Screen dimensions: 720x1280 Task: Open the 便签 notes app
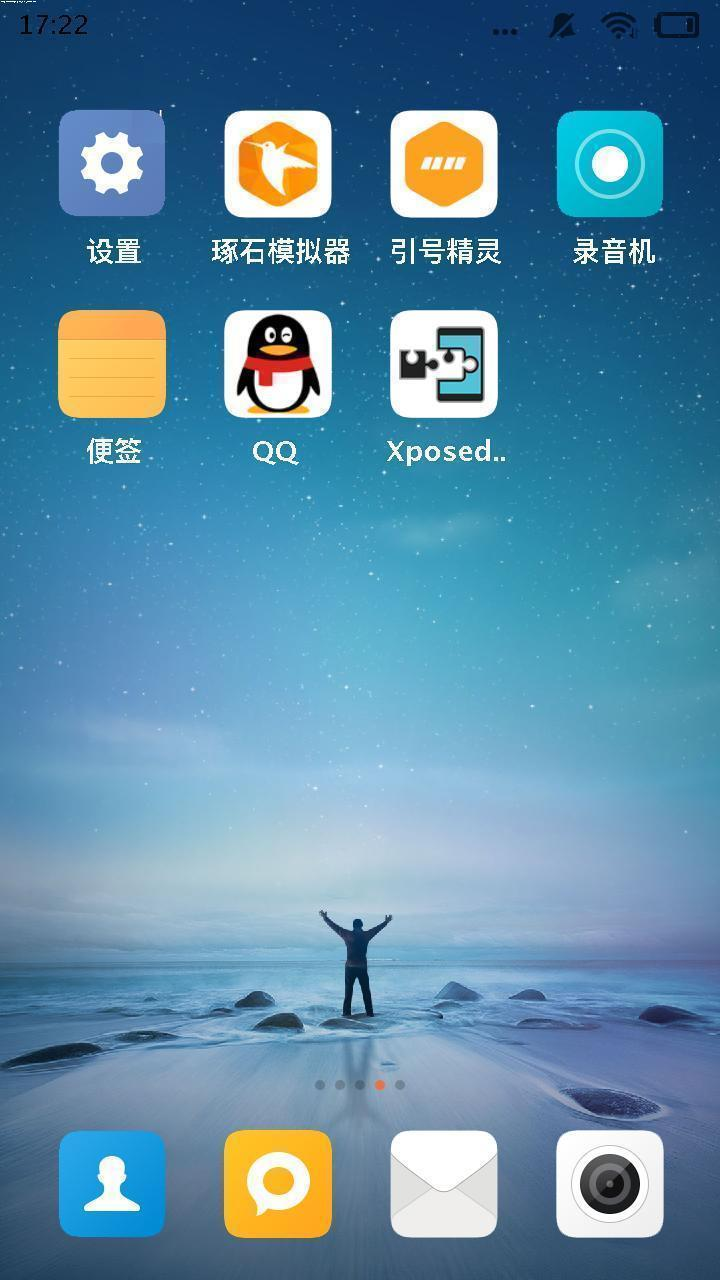pos(112,364)
